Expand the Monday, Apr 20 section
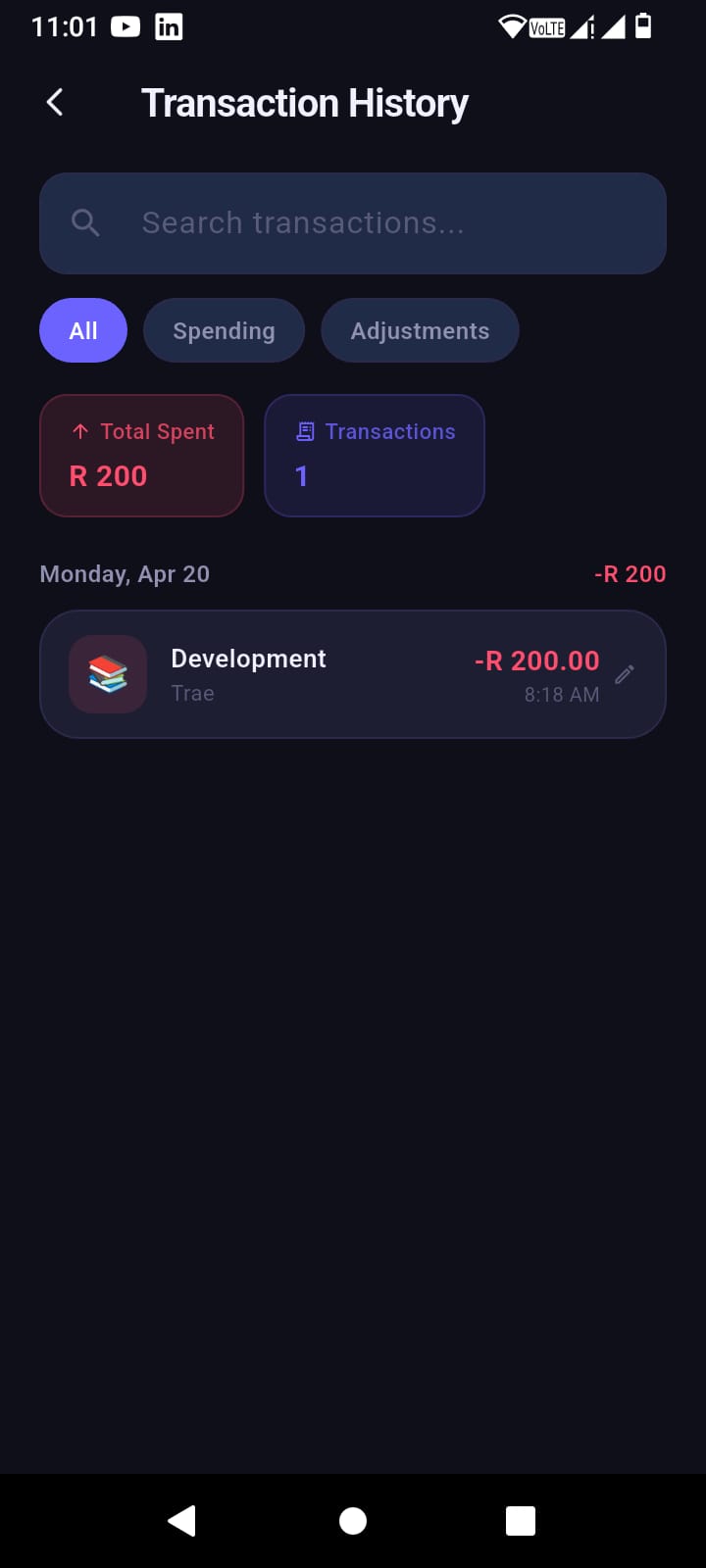The width and height of the screenshot is (706, 1568). (125, 573)
